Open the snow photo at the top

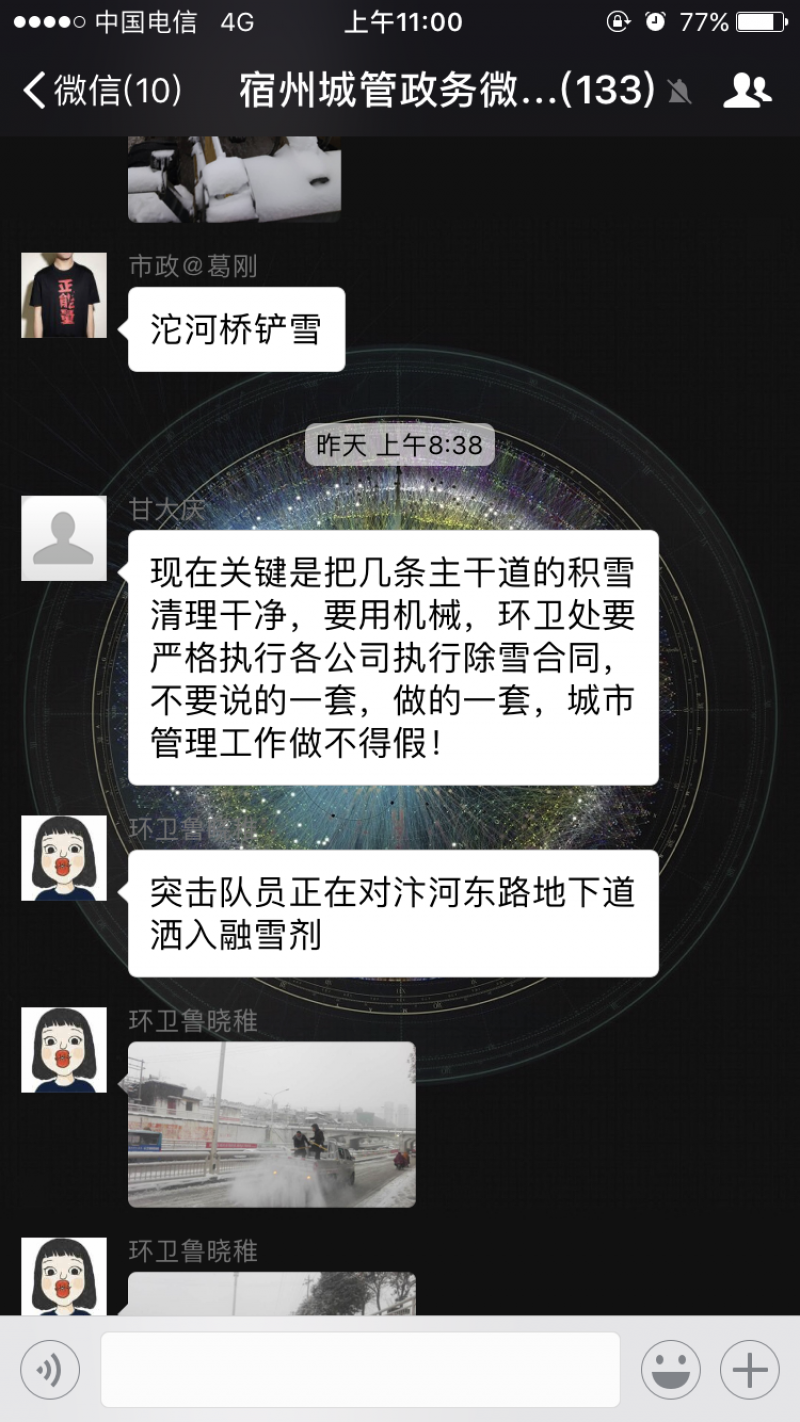coord(234,180)
